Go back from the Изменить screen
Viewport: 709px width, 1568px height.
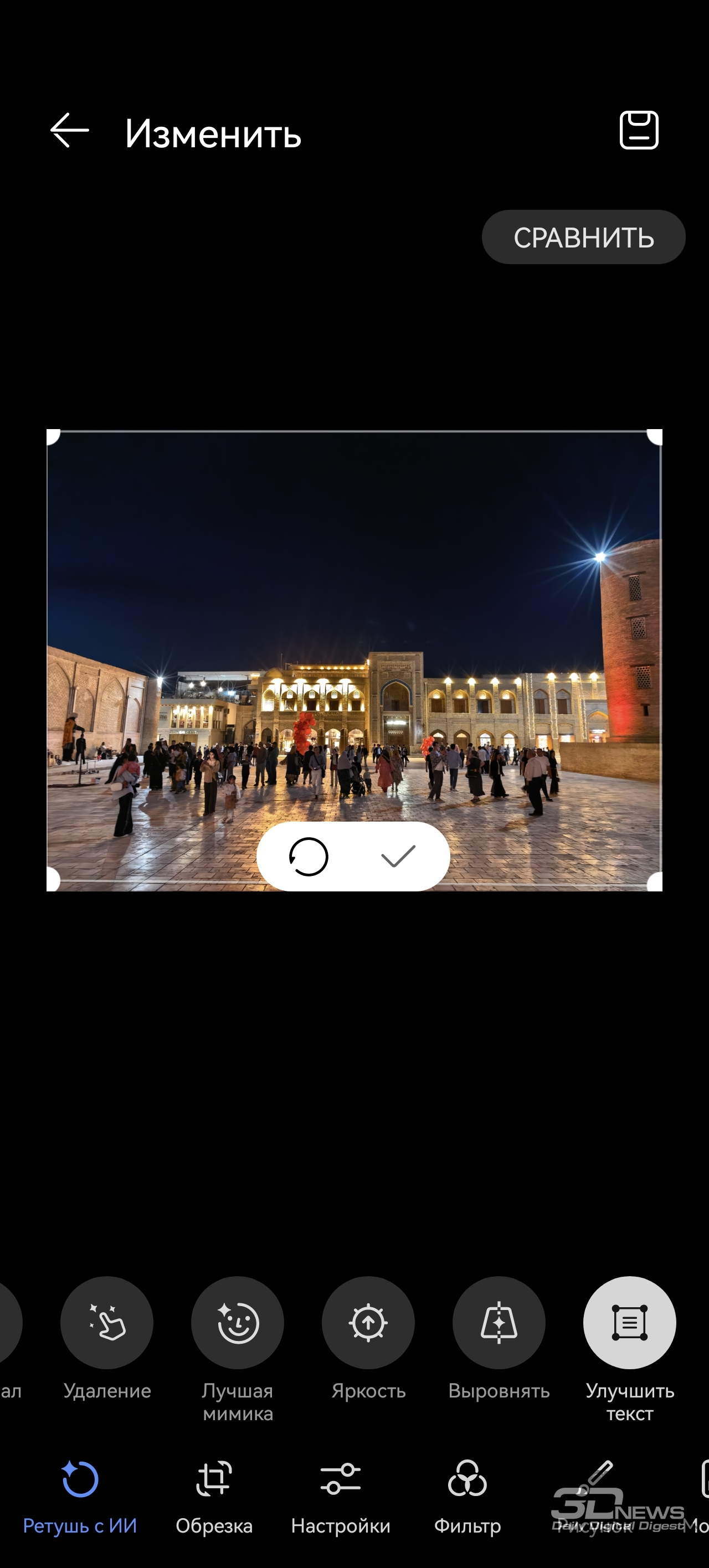[x=69, y=131]
